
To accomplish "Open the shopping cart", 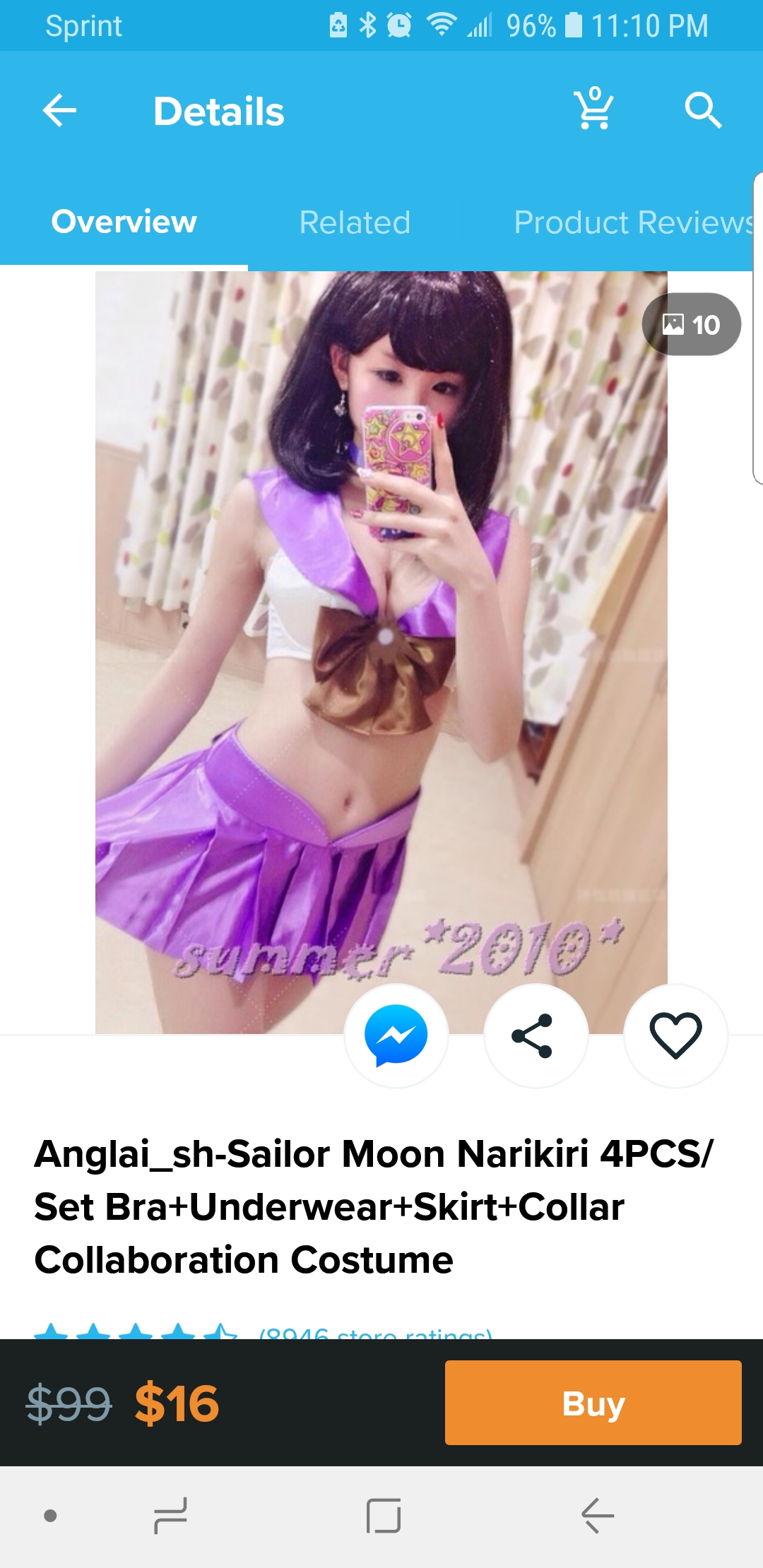I will [593, 109].
